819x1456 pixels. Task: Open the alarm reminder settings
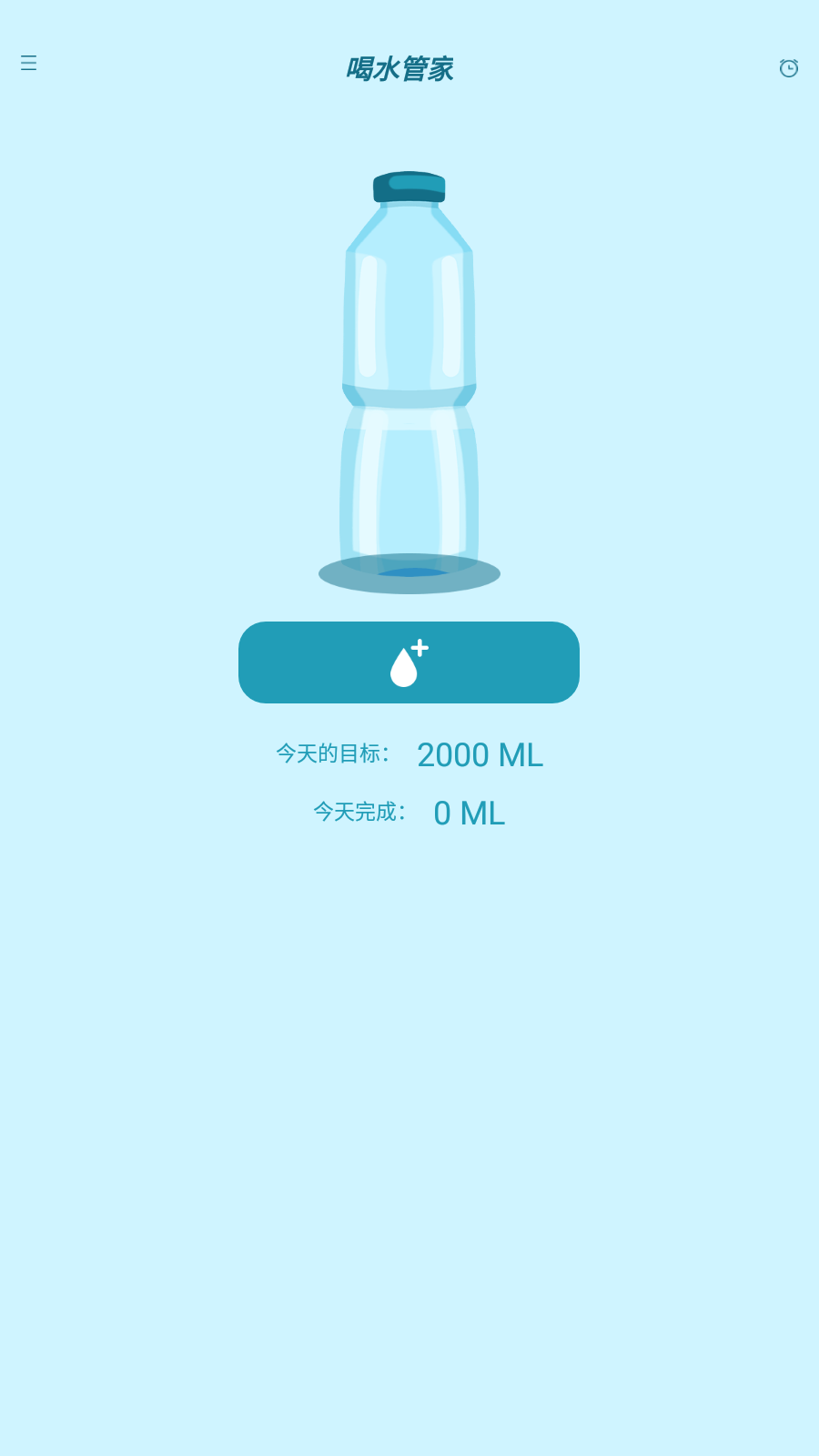[x=788, y=68]
